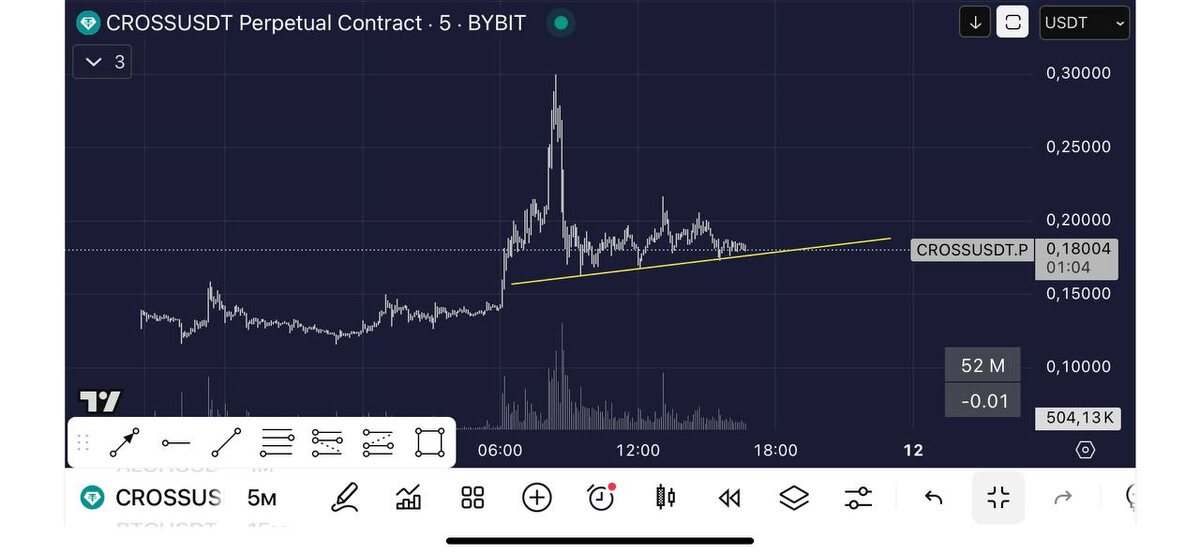The height and width of the screenshot is (555, 1200).
Task: Open the pencil drawing tools
Action: pyautogui.click(x=344, y=497)
